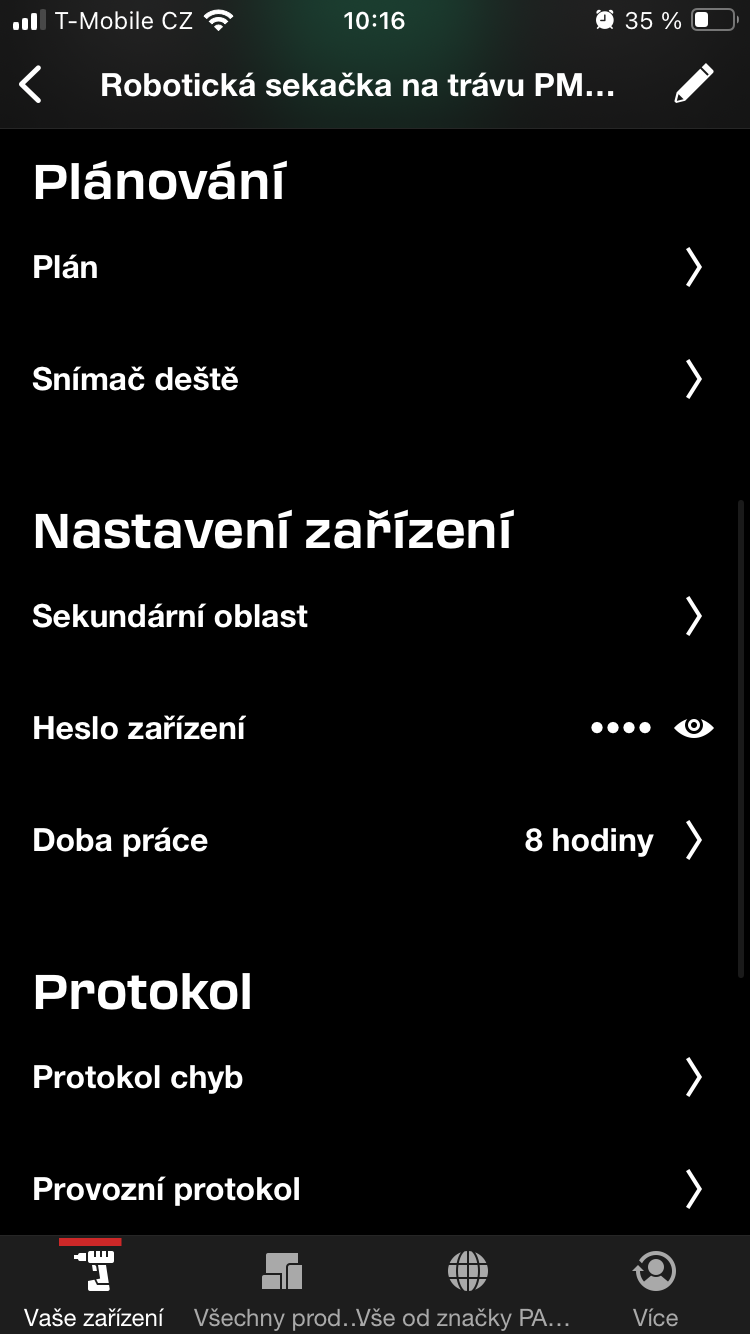Reveal the device password with the eye icon
This screenshot has height=1334, width=750.
pos(694,728)
